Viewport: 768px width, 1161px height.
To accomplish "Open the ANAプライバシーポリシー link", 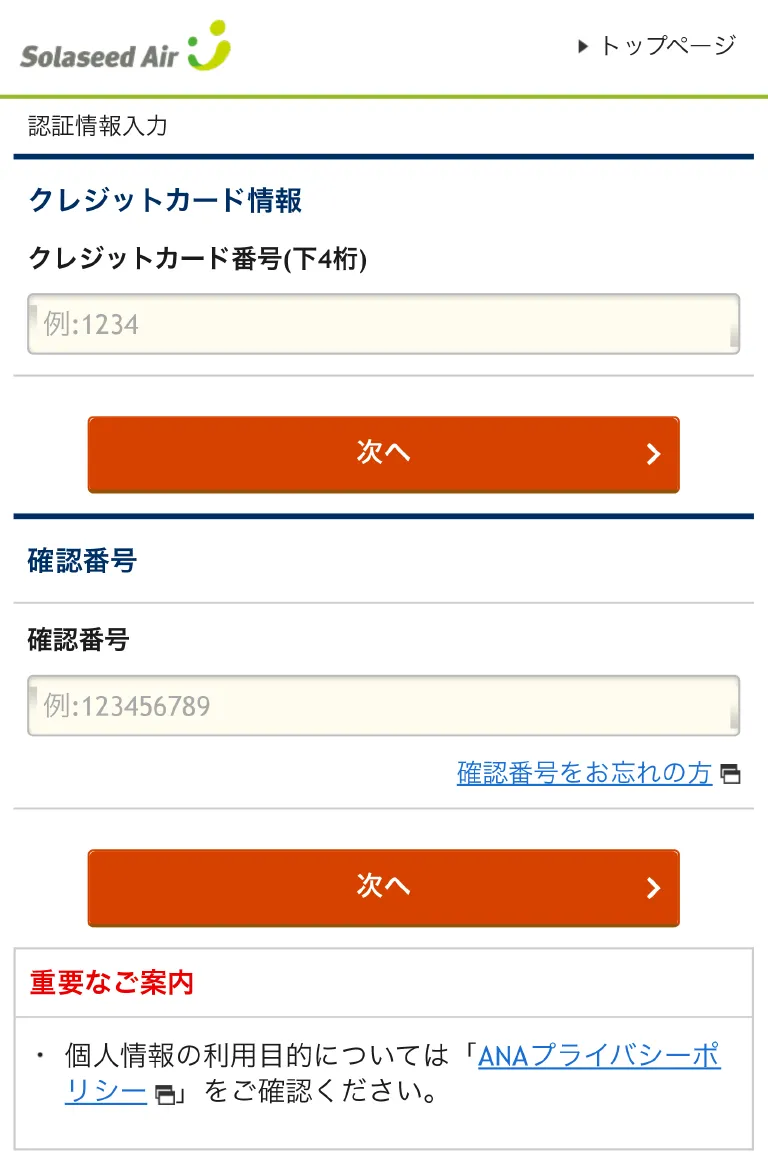I will (598, 1056).
